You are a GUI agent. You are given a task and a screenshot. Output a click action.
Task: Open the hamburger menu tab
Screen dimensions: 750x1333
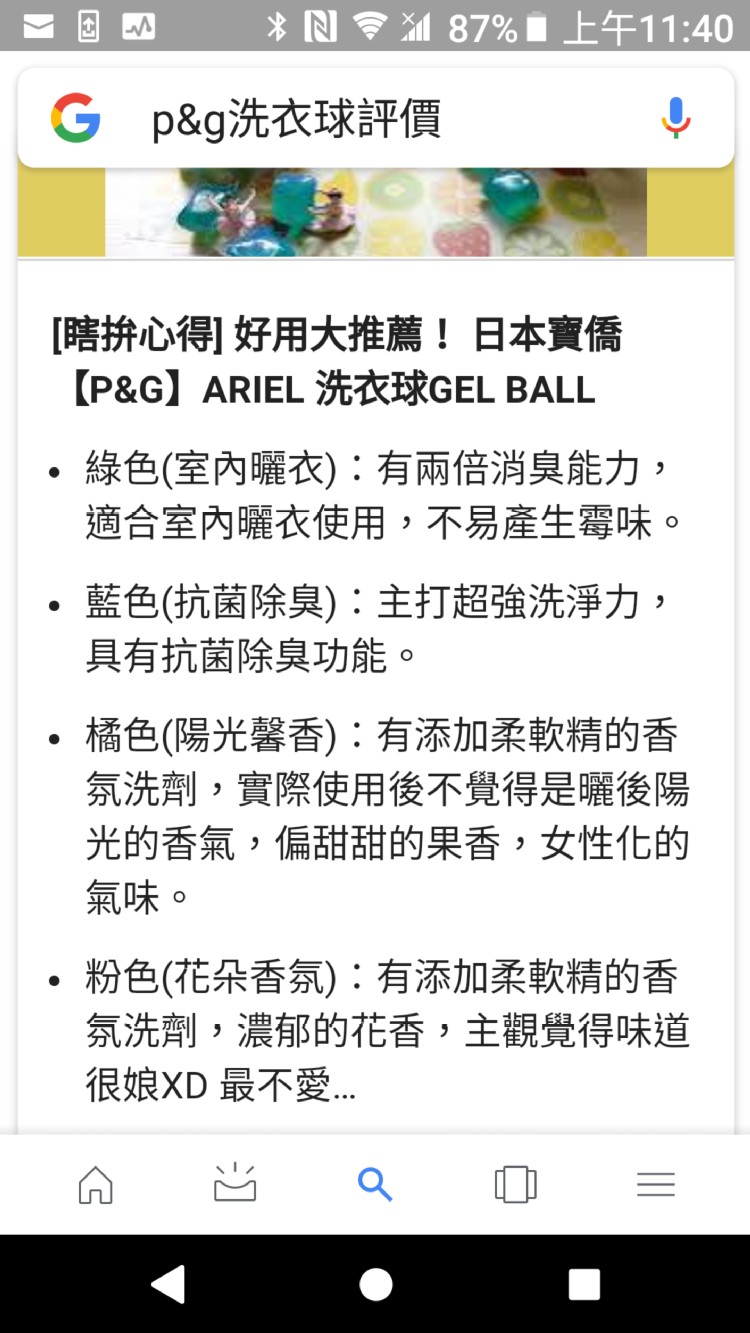point(656,1185)
